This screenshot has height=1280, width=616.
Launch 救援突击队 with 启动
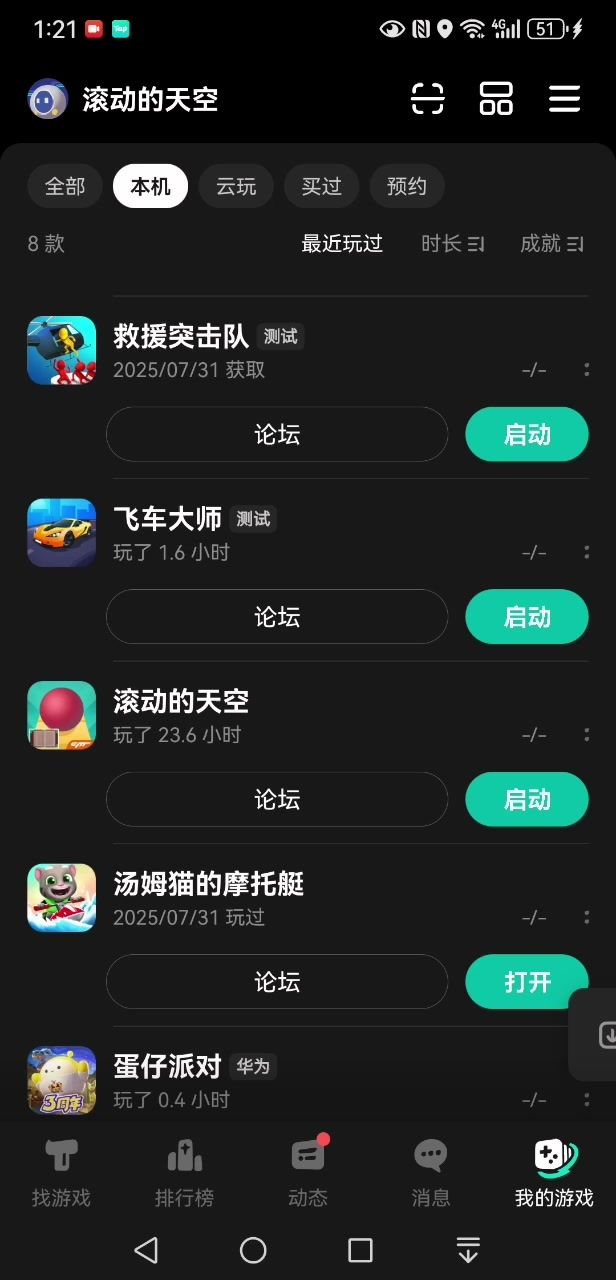coord(527,434)
